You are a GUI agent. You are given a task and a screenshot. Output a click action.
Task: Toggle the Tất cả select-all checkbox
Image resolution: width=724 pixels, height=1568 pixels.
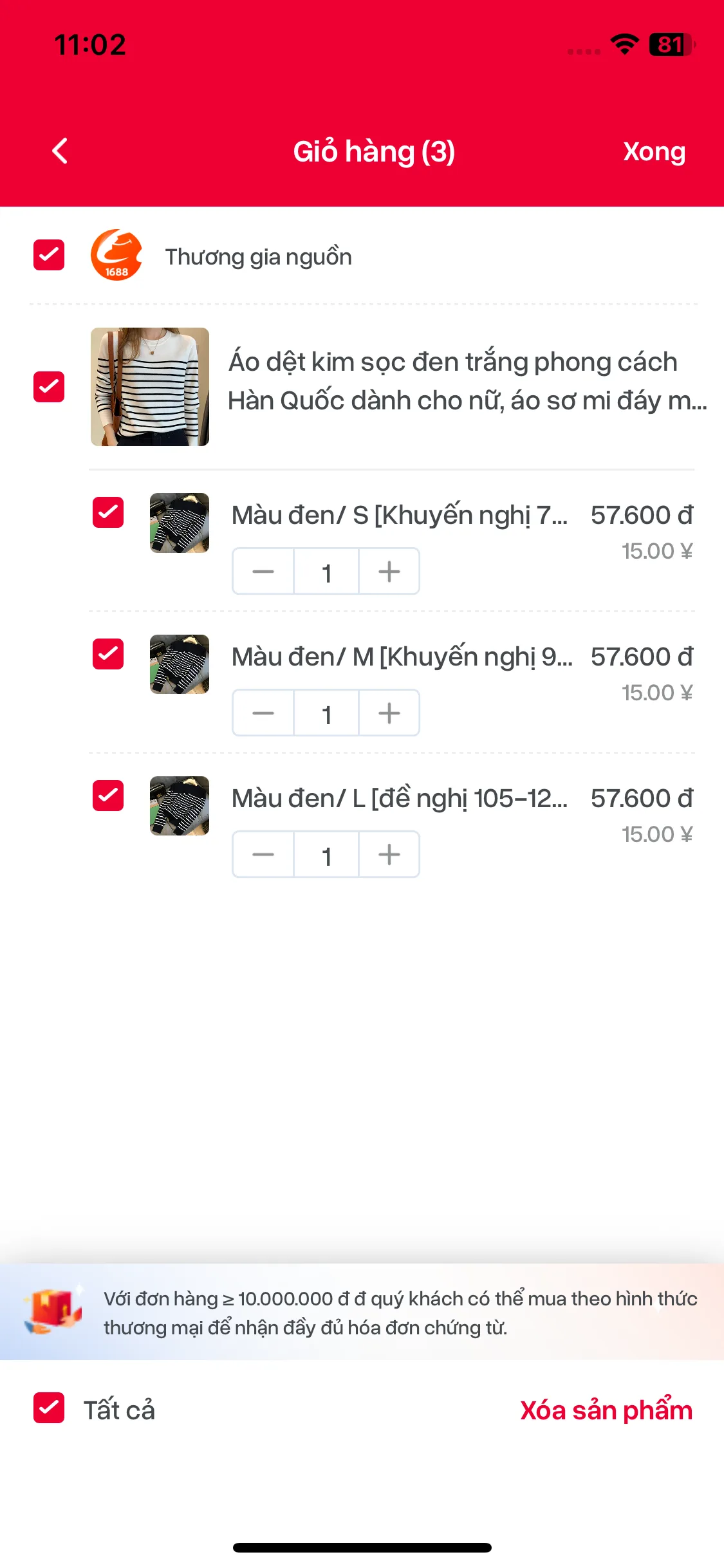(49, 1408)
